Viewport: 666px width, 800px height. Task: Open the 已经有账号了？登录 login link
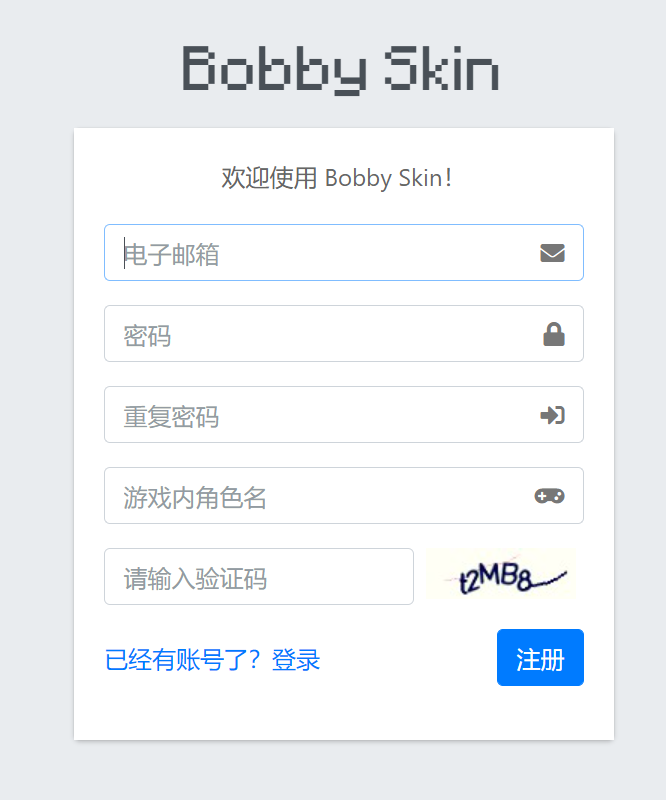[x=213, y=660]
